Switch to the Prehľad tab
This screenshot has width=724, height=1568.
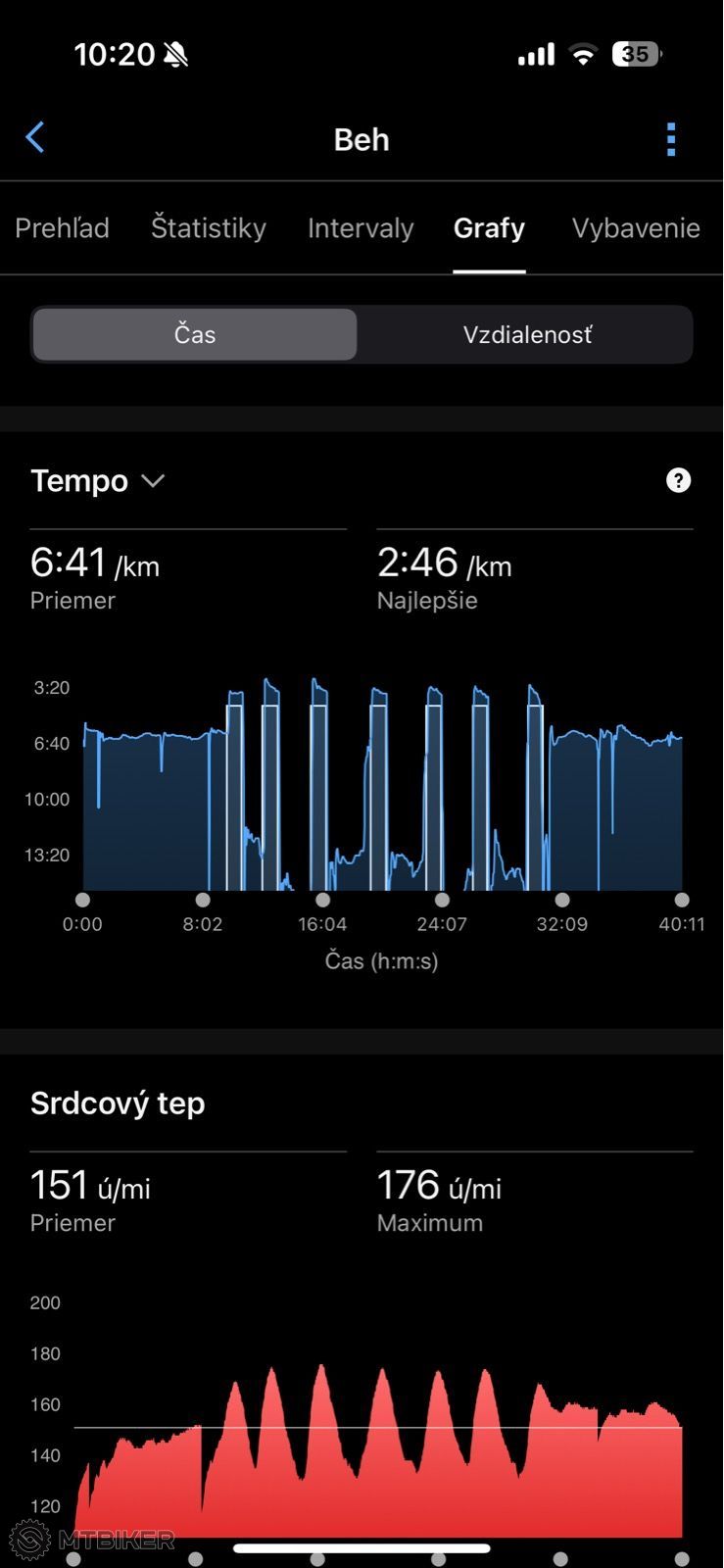[62, 228]
